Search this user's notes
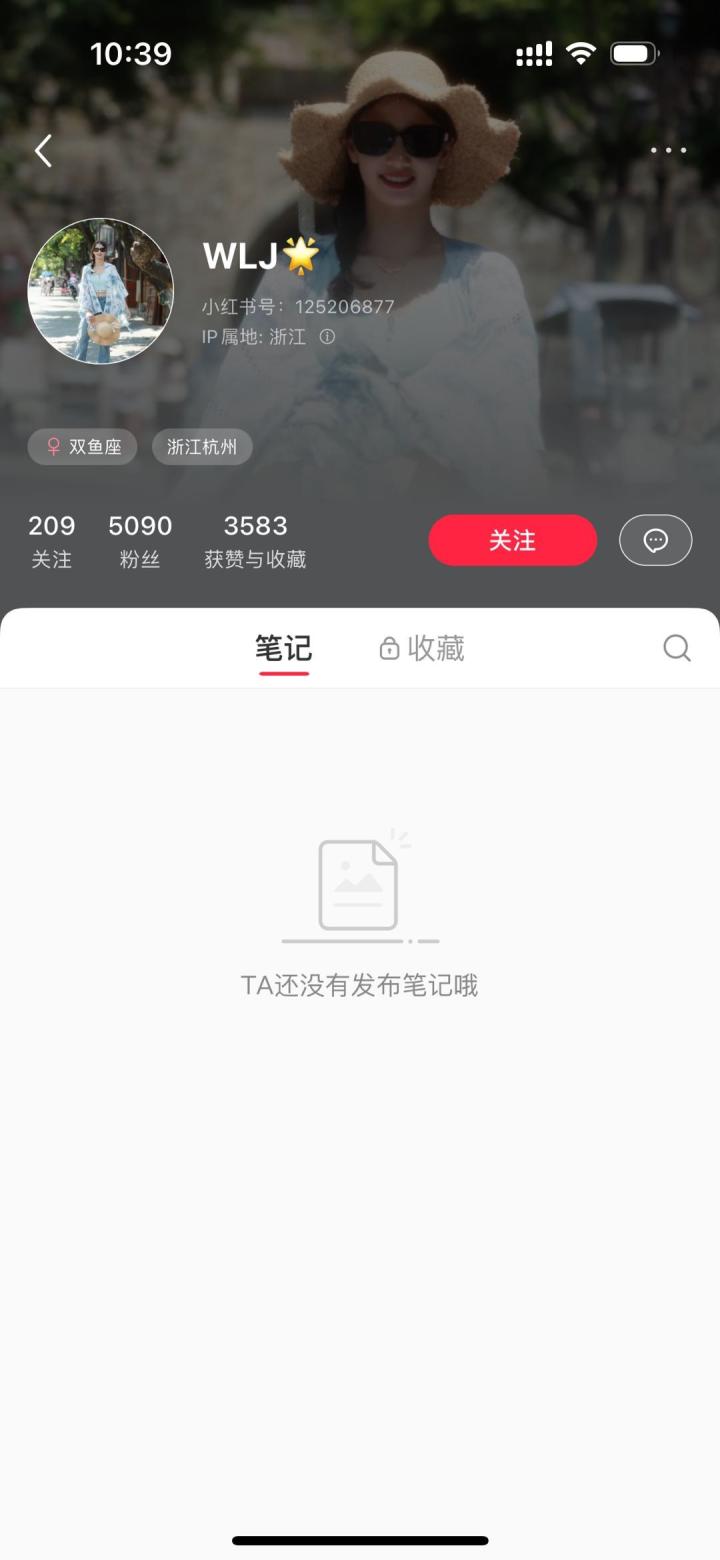 coord(677,649)
